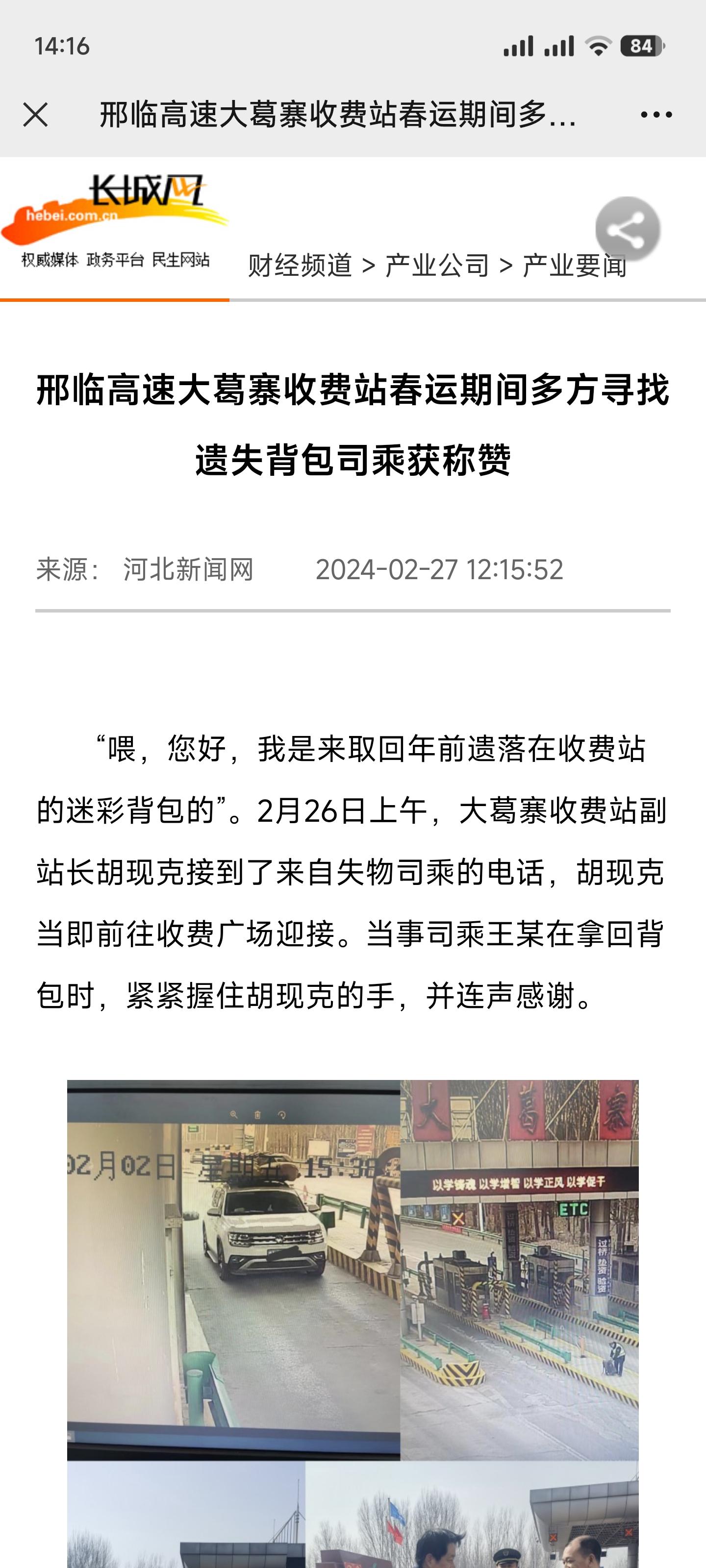This screenshot has width=706, height=1568.
Task: View the toll station photo collage
Action: click(353, 1321)
